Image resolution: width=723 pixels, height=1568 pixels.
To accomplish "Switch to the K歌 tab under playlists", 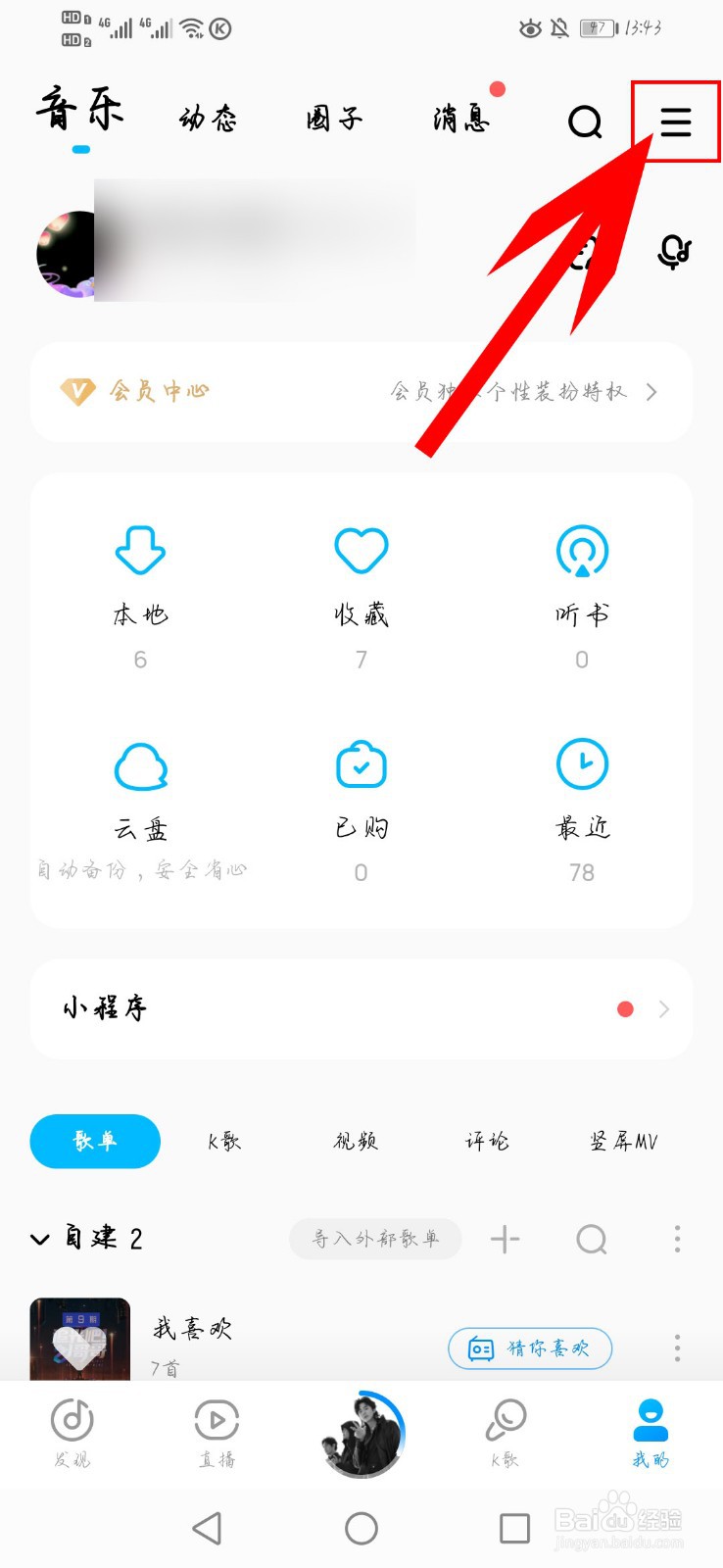I will 222,1141.
